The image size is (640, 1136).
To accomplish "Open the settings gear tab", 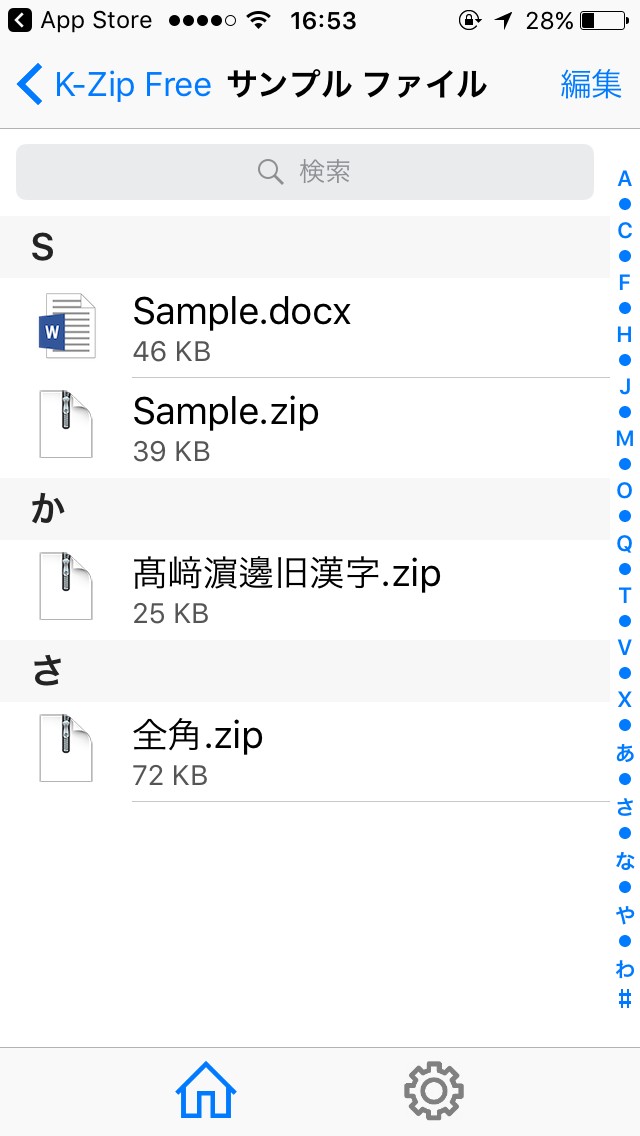I will [x=433, y=1091].
